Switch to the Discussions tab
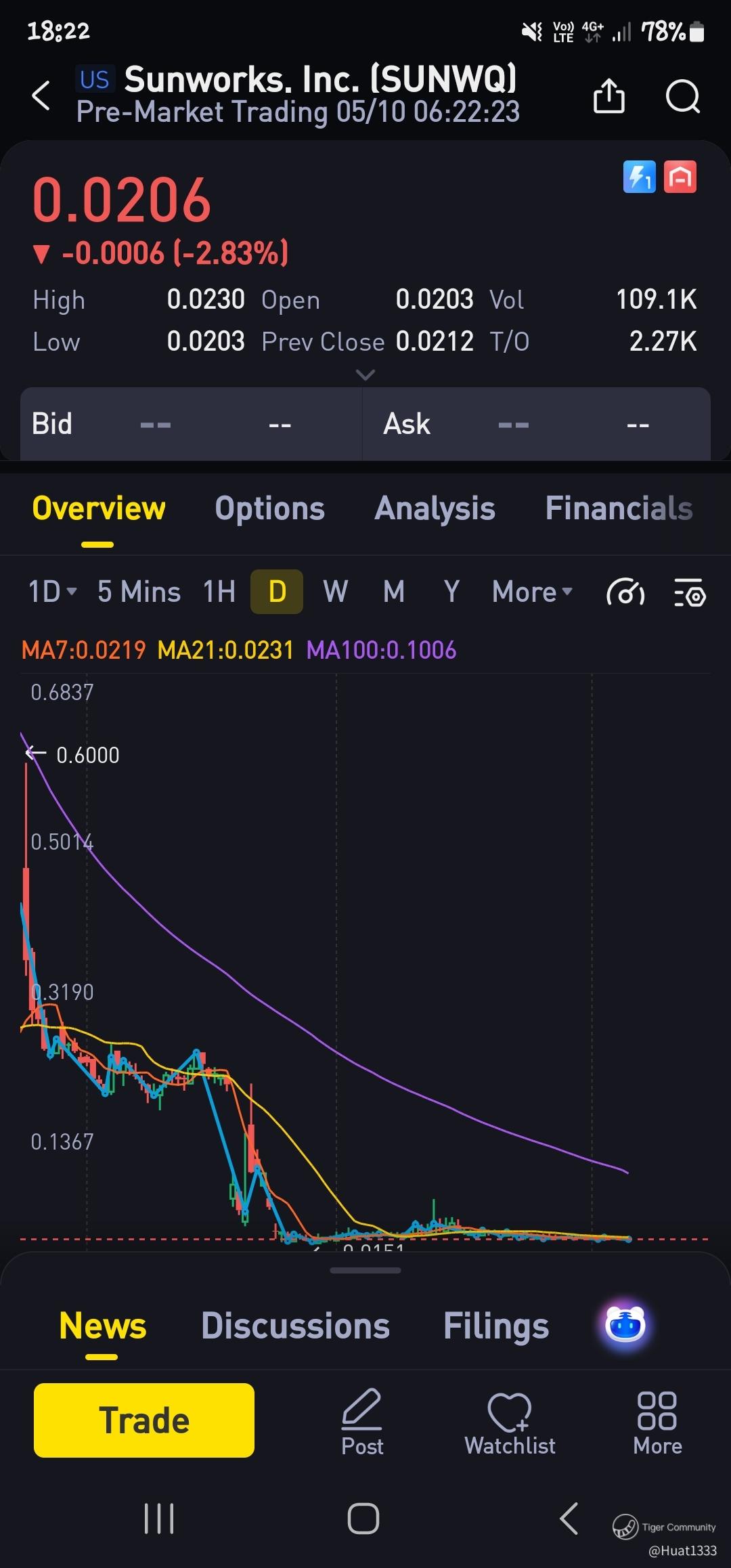Image resolution: width=731 pixels, height=1568 pixels. [x=295, y=1326]
